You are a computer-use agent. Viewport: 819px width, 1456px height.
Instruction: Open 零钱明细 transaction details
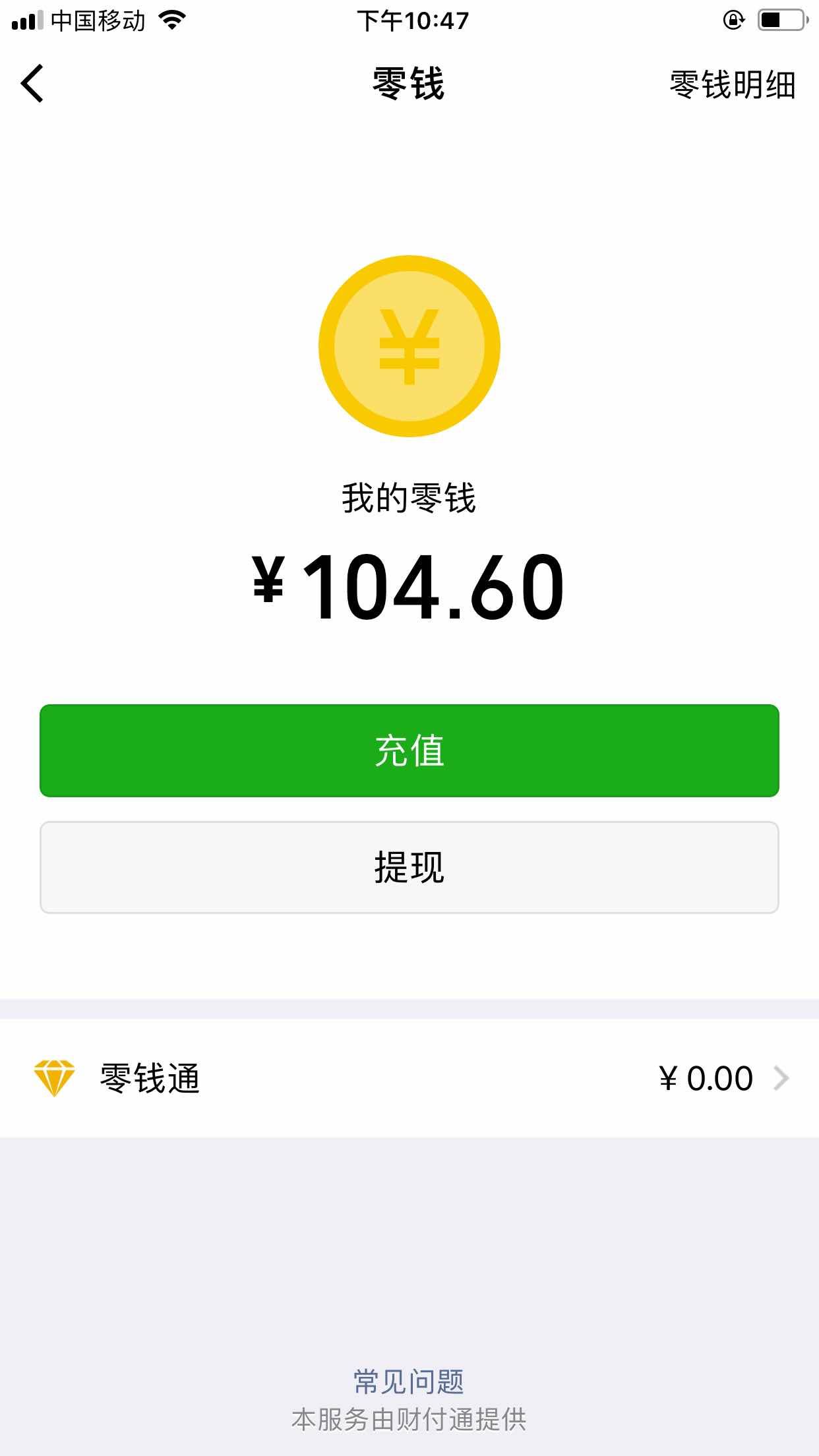point(732,85)
